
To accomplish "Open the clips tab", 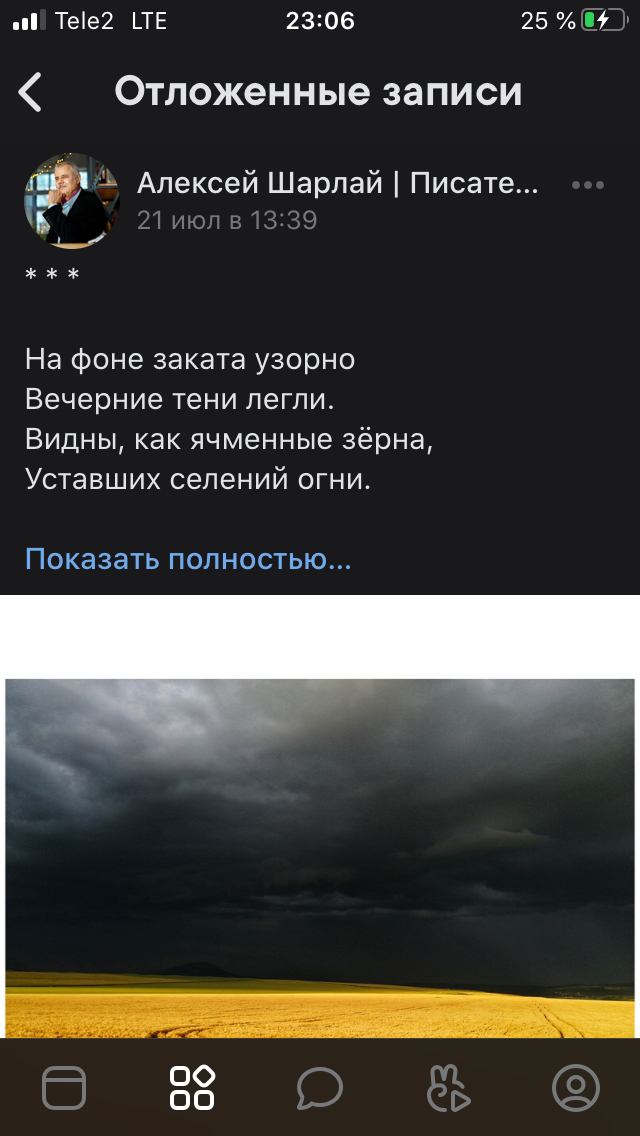I will (448, 1088).
